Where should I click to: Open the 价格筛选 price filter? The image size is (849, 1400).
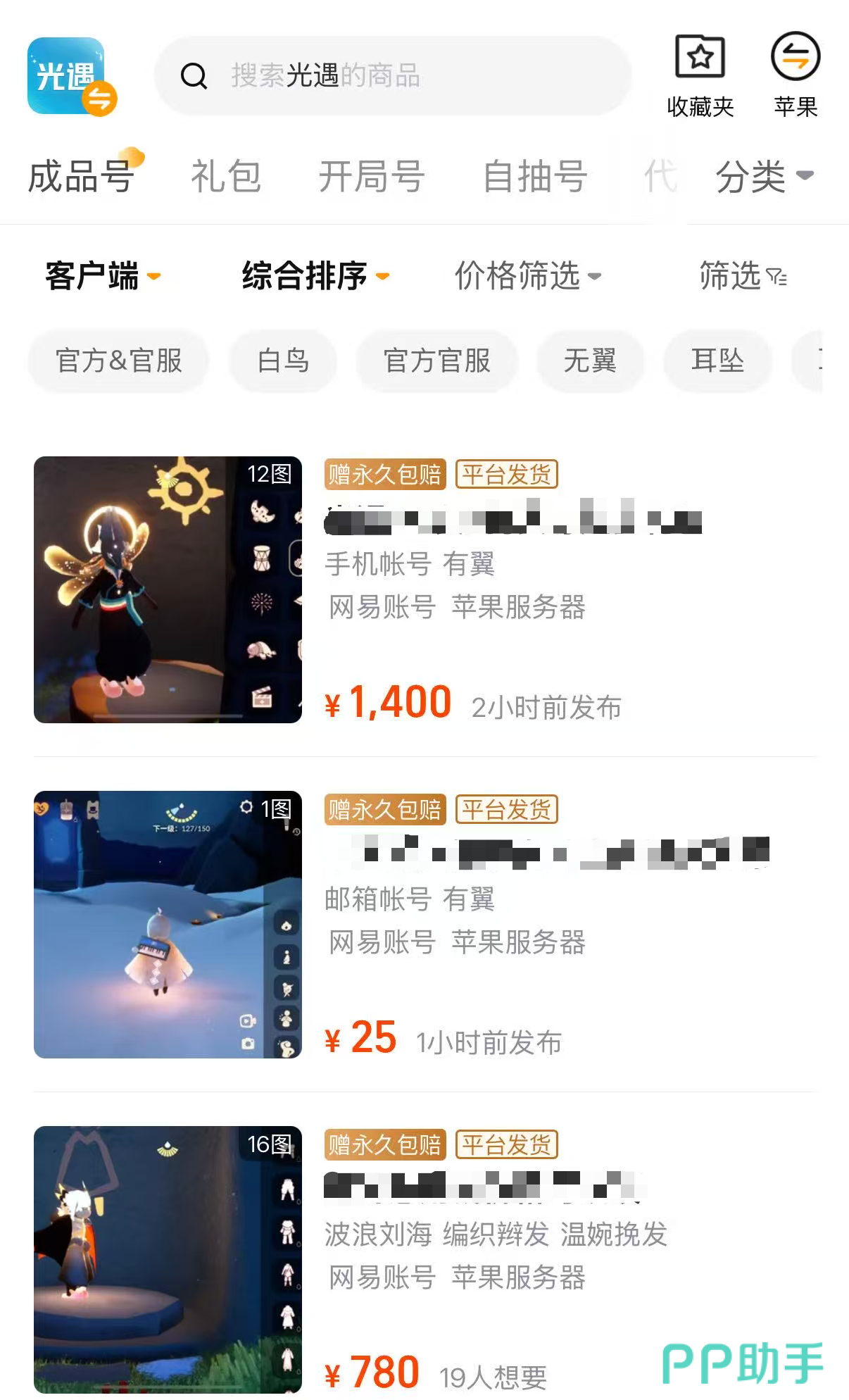point(527,275)
